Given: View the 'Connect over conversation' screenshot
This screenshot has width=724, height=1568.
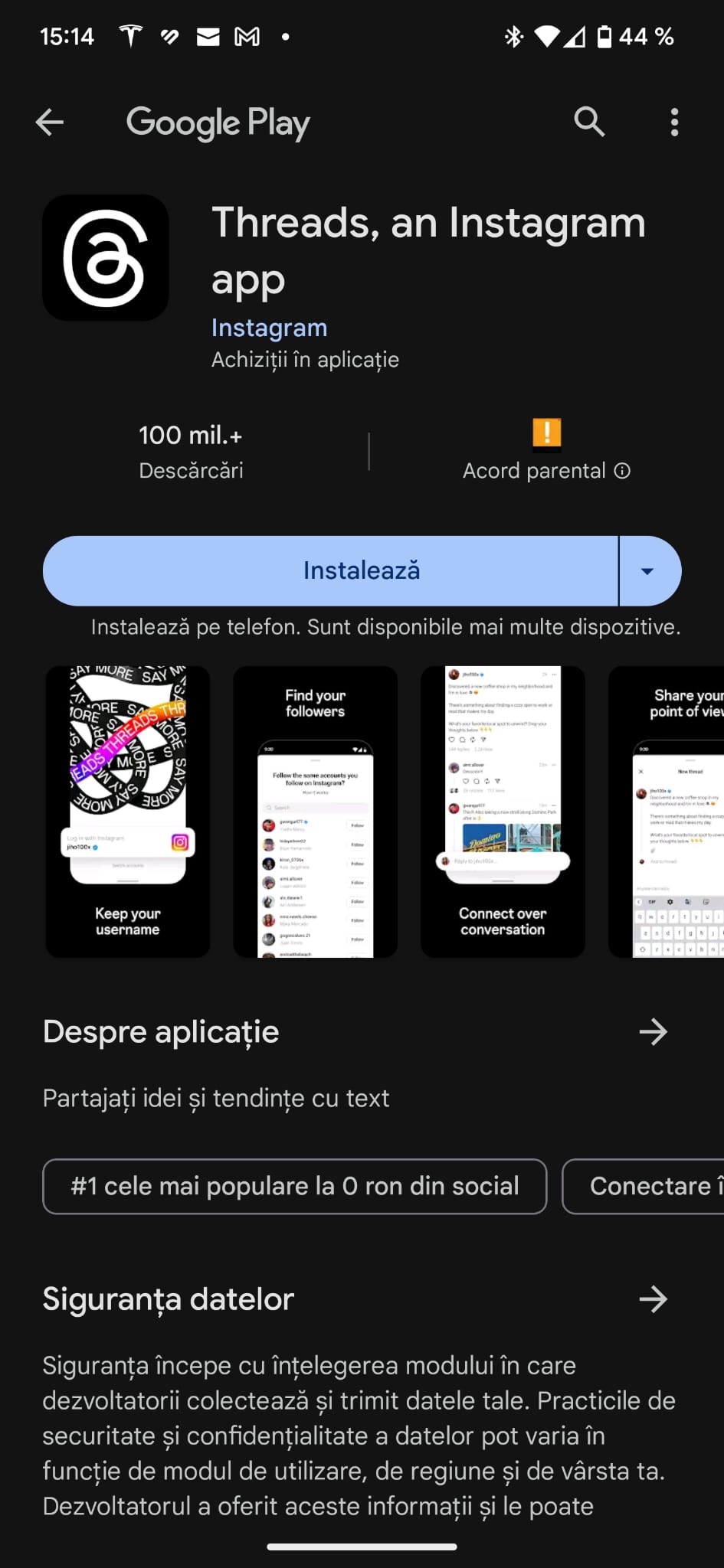Looking at the screenshot, I should 503,812.
